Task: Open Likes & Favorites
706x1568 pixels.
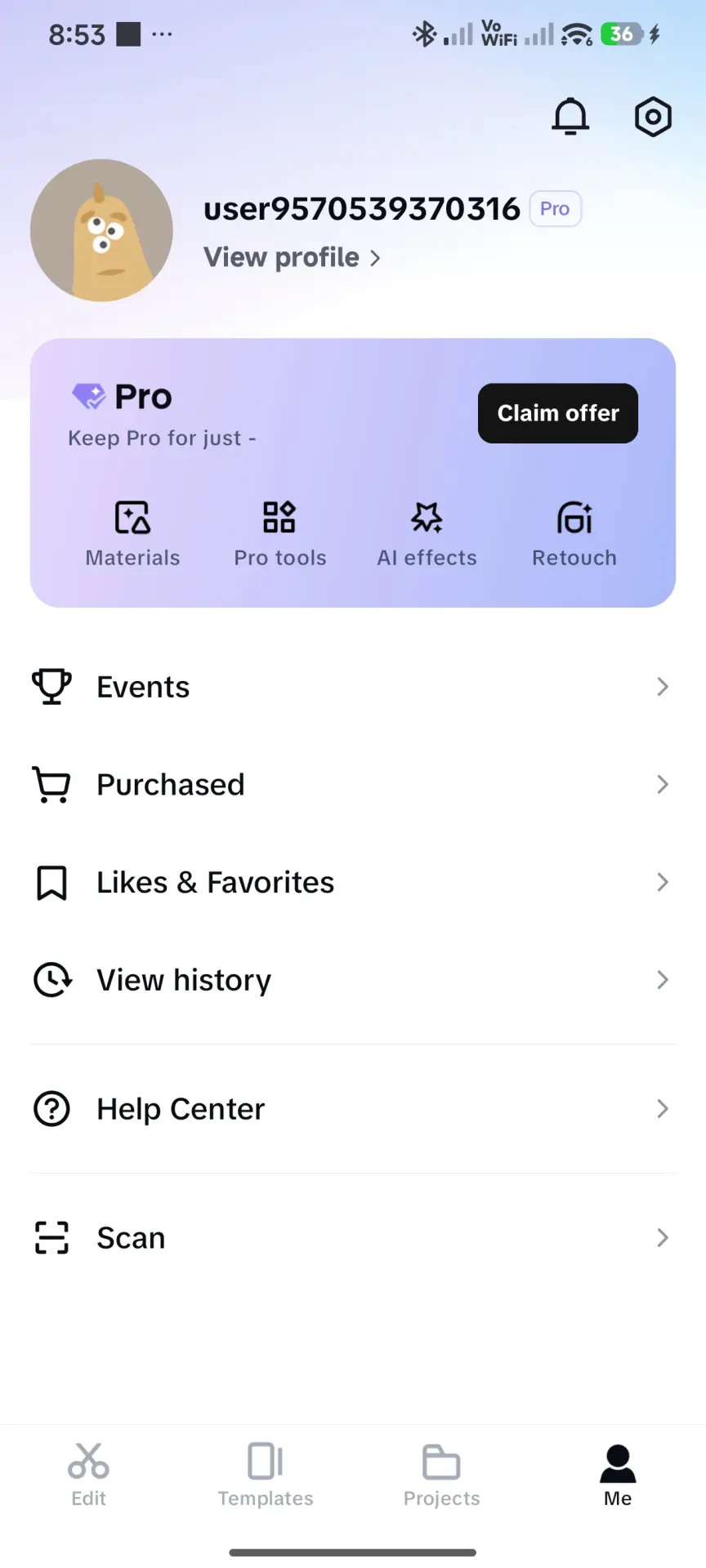Action: coord(353,883)
